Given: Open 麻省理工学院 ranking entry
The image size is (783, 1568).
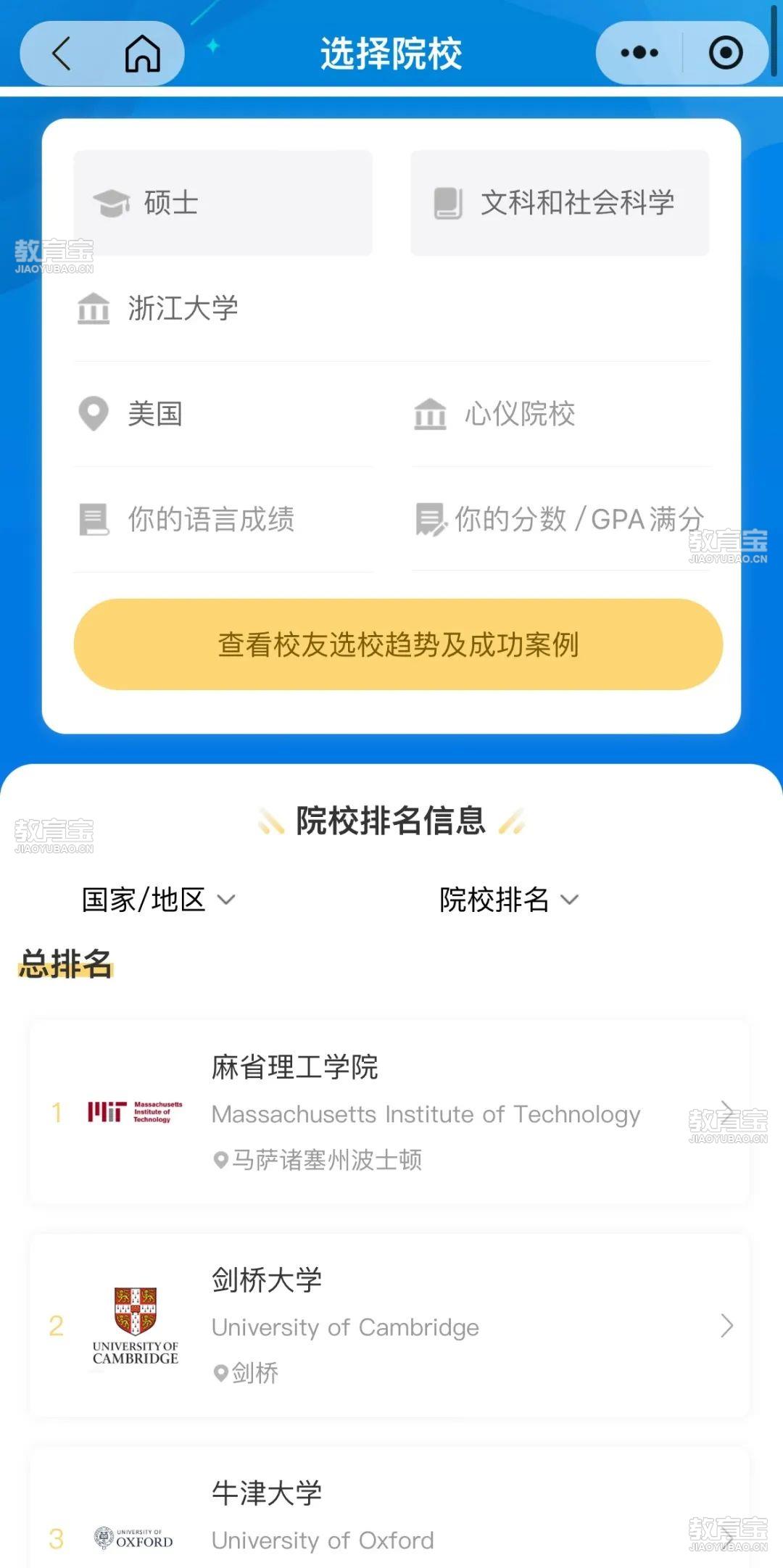Looking at the screenshot, I should click(389, 1112).
